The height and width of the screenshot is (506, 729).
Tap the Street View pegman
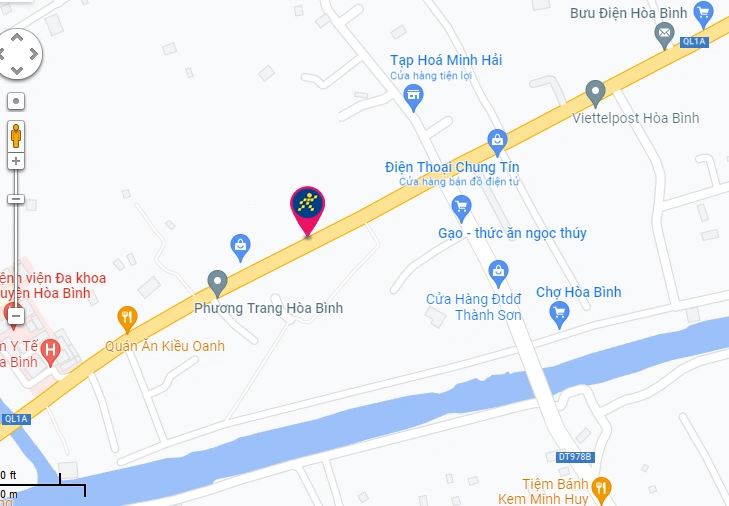[16, 135]
